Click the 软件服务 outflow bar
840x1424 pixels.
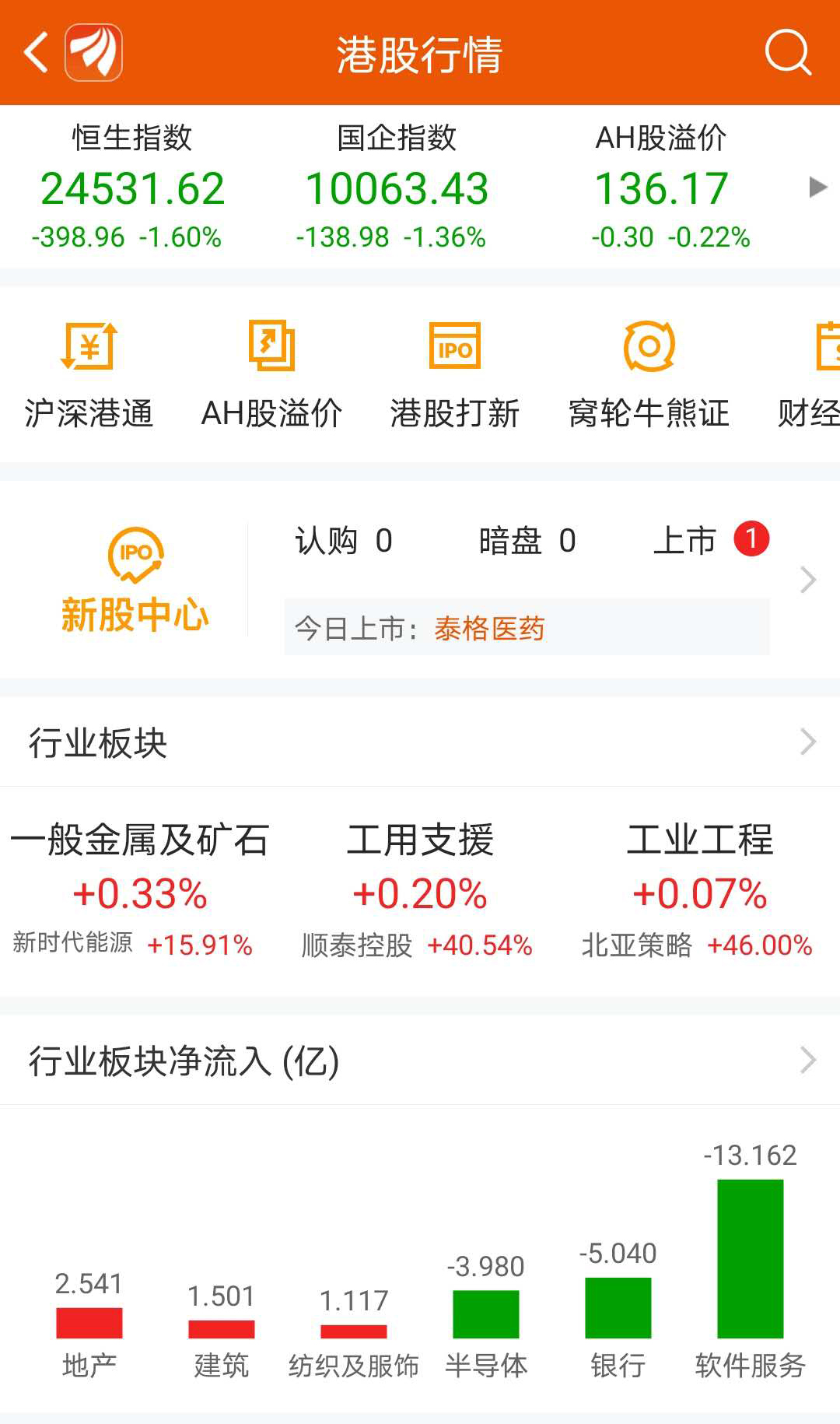point(751,1245)
